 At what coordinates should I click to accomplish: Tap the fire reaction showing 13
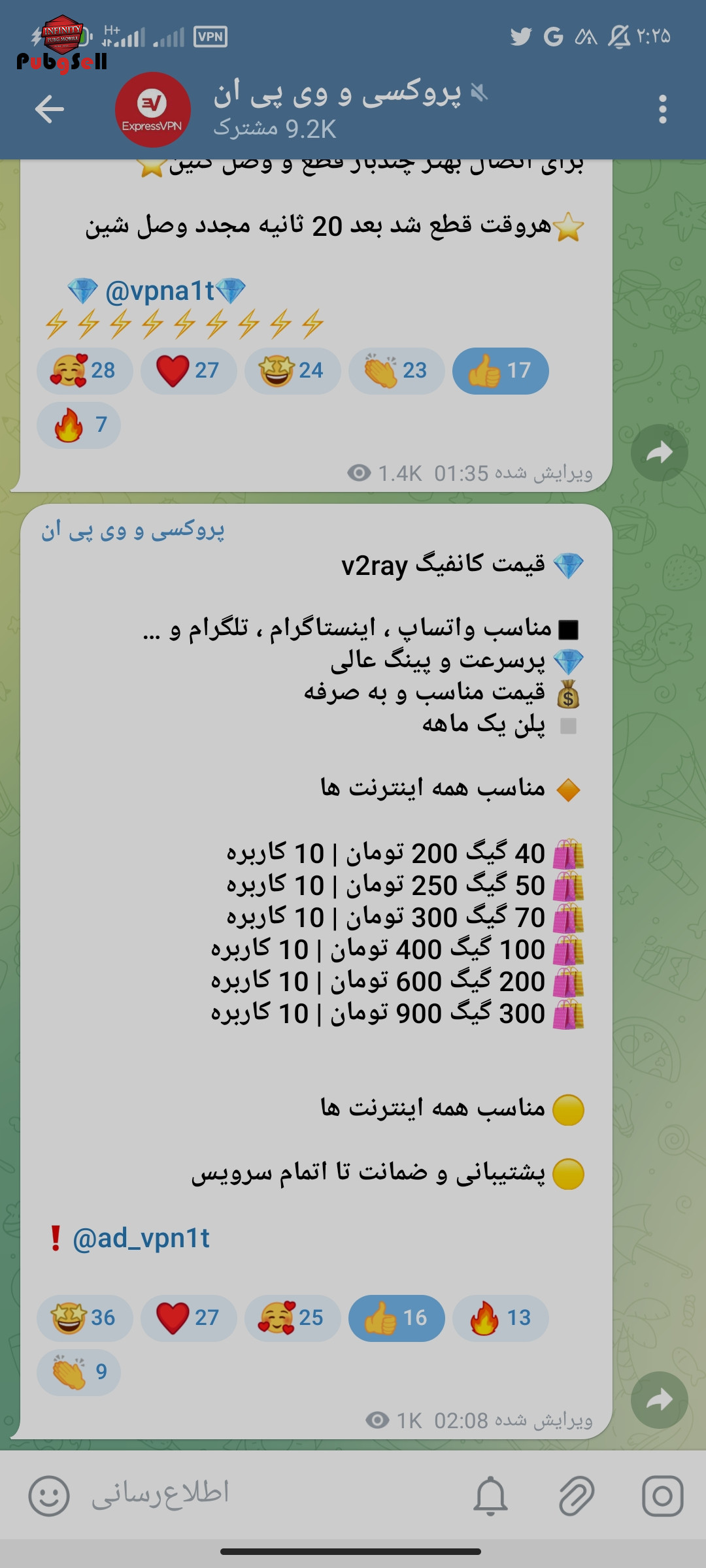(x=501, y=1318)
